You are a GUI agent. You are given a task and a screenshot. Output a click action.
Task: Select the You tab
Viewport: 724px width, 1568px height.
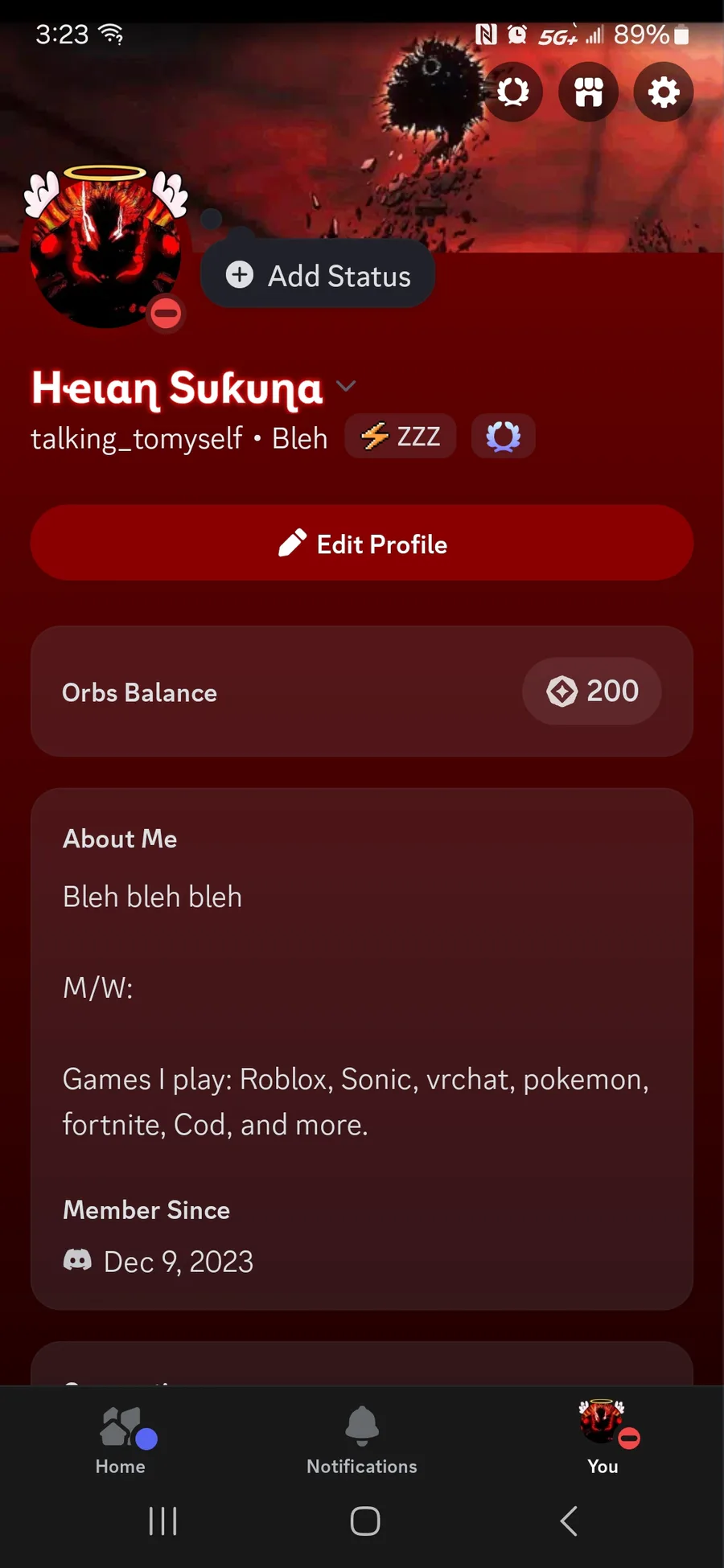coord(603,1441)
